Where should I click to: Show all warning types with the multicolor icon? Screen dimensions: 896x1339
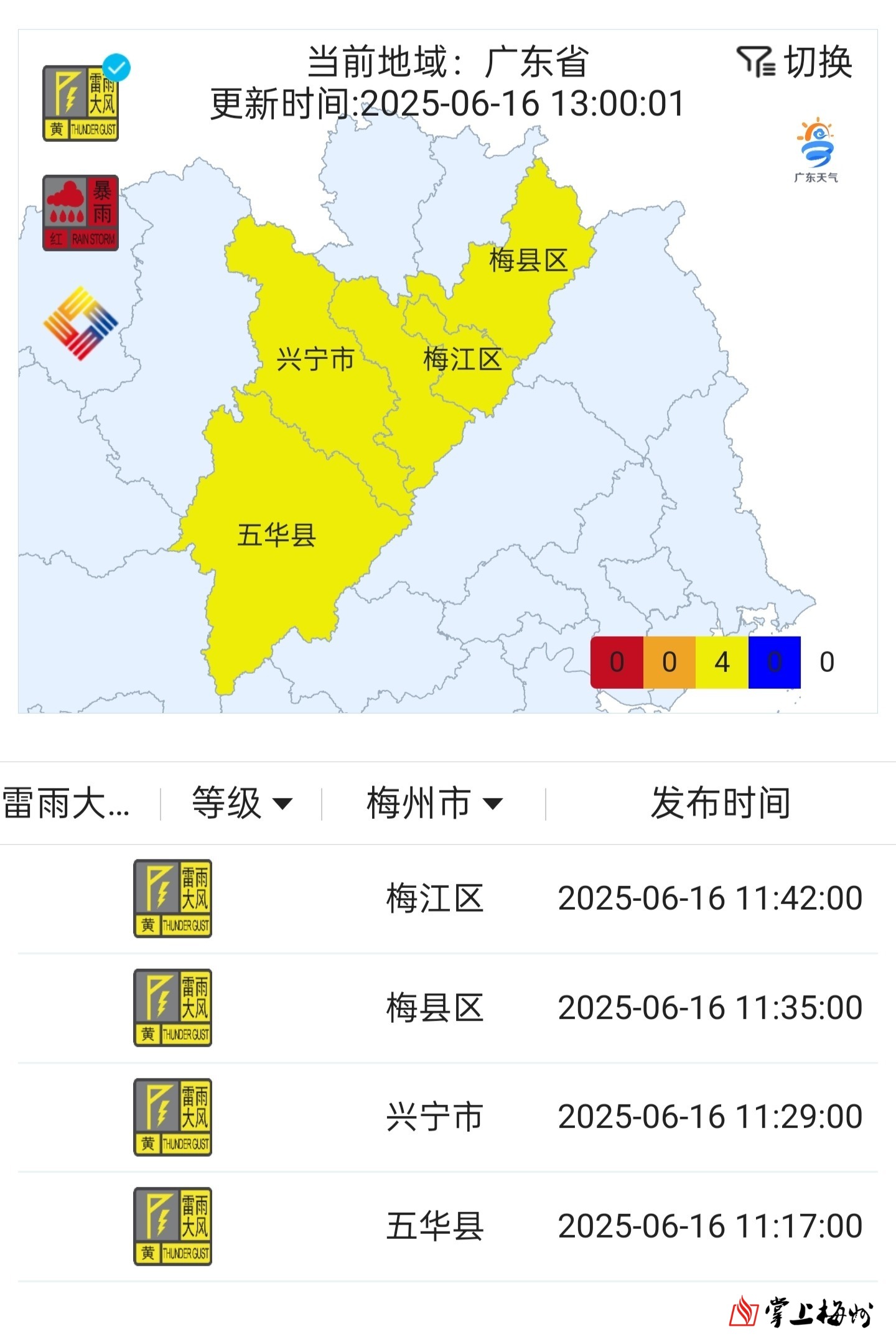pyautogui.click(x=81, y=323)
